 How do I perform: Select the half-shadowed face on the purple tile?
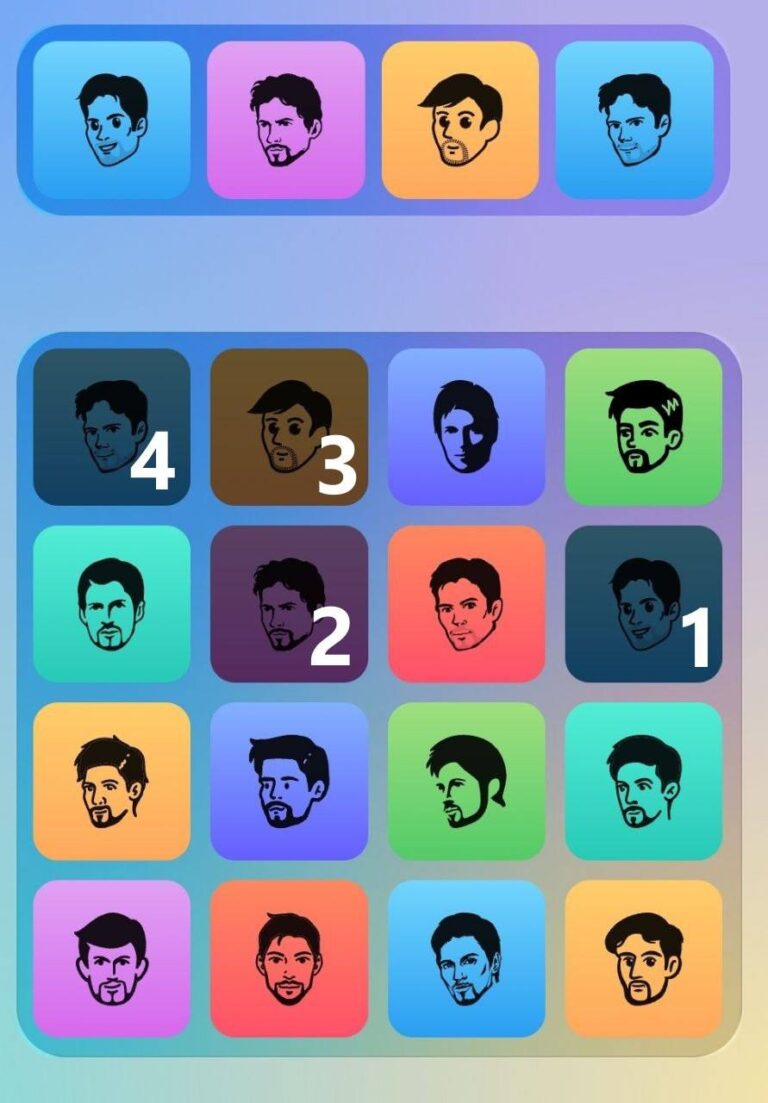tap(466, 427)
